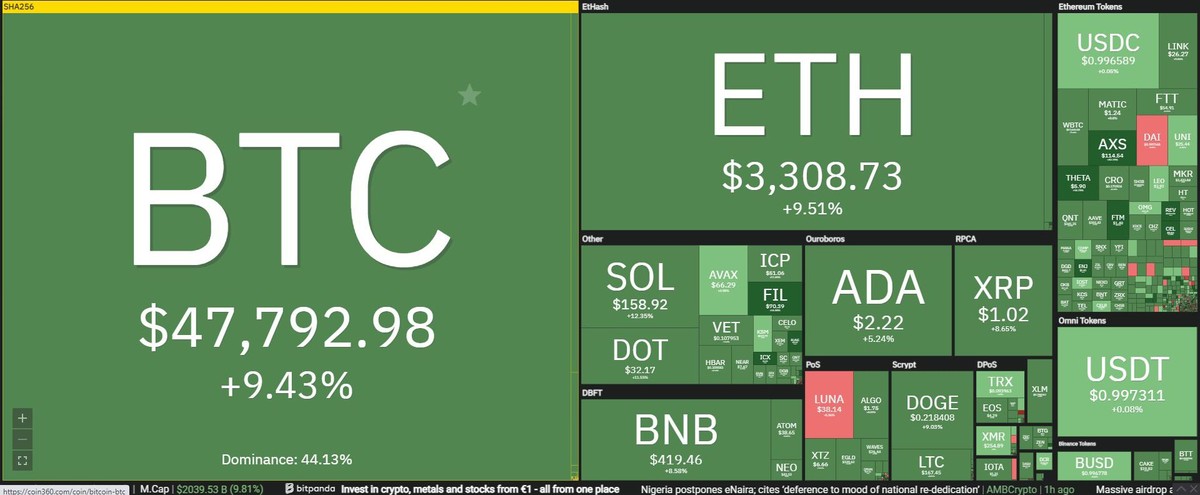Open the XRP tile

click(1003, 295)
